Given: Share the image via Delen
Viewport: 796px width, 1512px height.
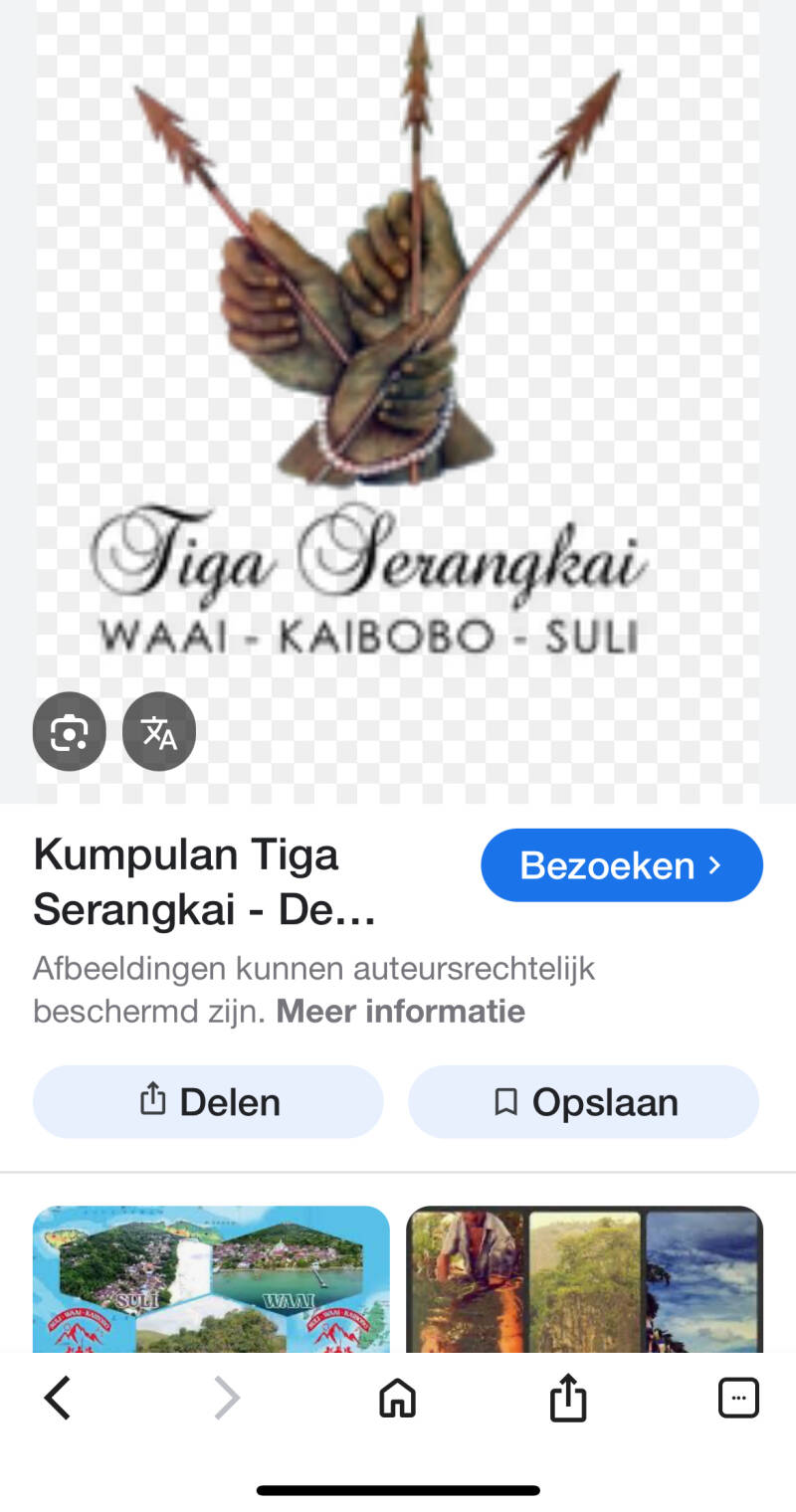Looking at the screenshot, I should coord(208,1102).
